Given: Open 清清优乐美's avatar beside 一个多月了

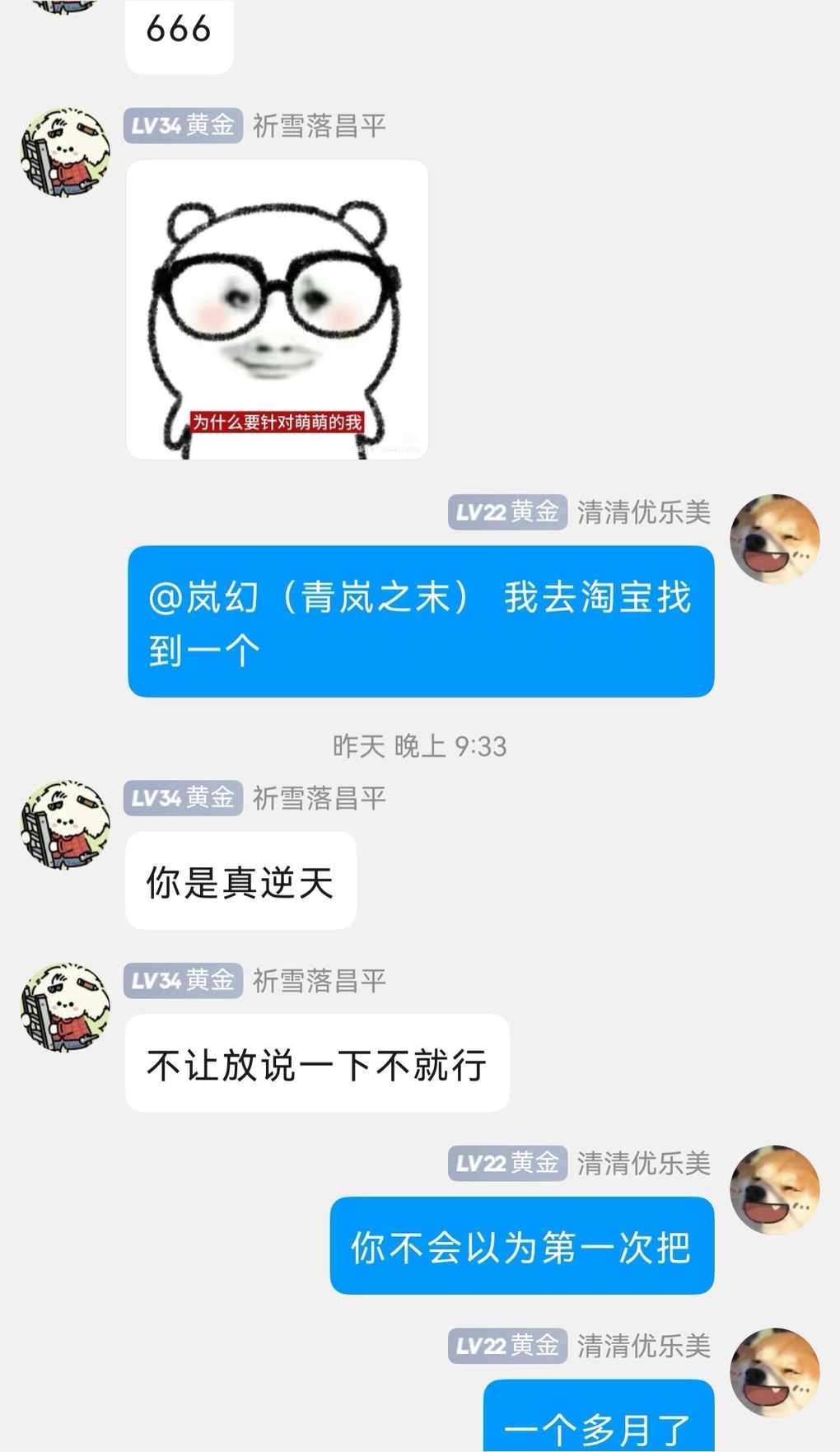Looking at the screenshot, I should [x=775, y=1372].
